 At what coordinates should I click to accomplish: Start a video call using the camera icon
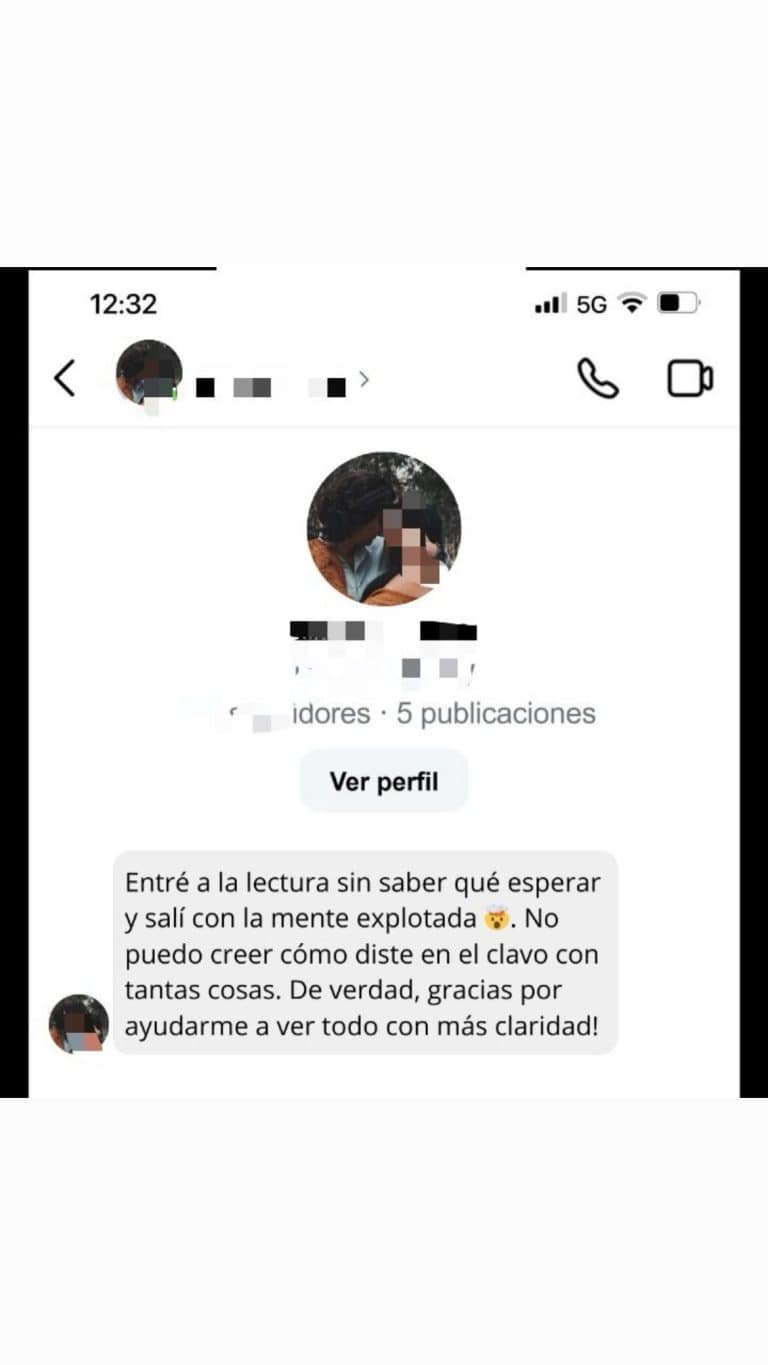(x=688, y=379)
